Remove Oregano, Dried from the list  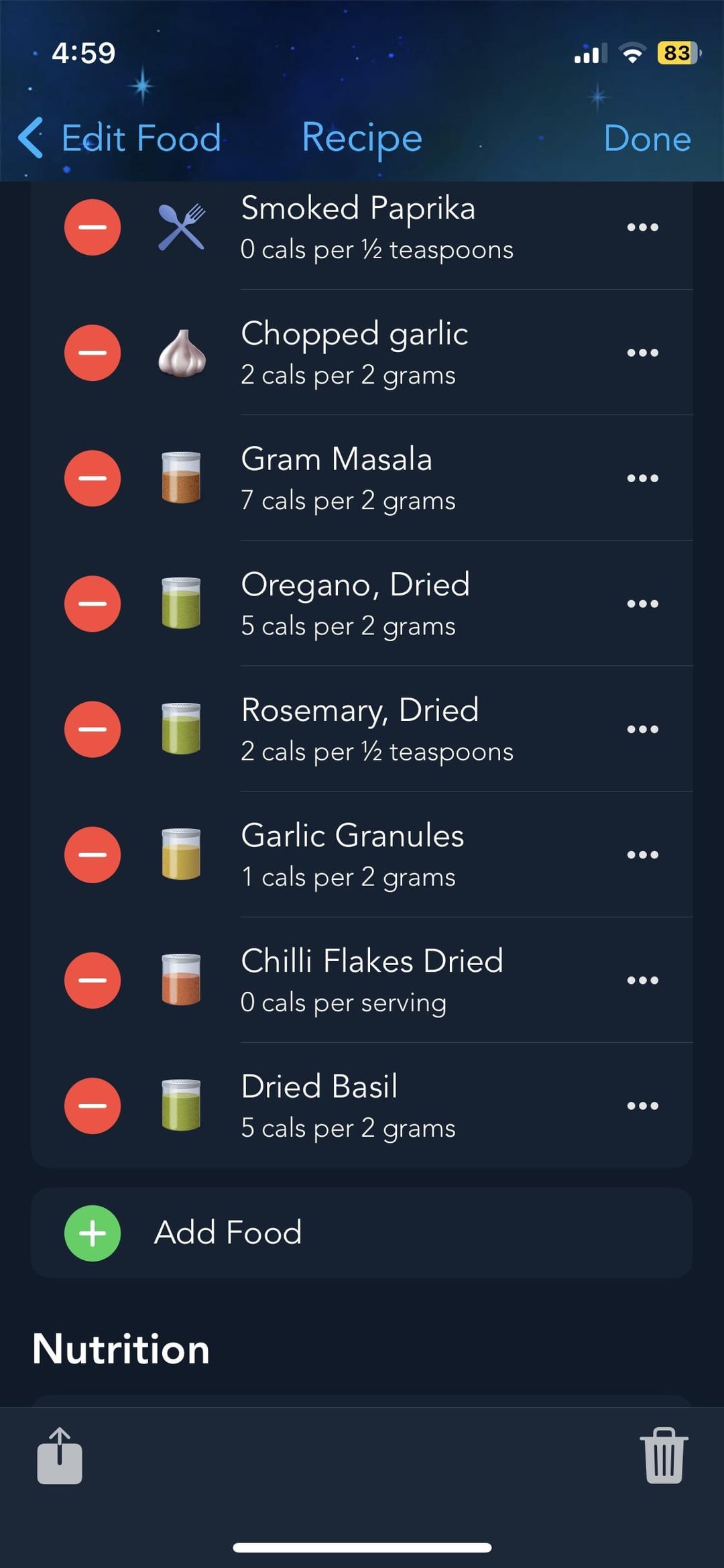(93, 604)
